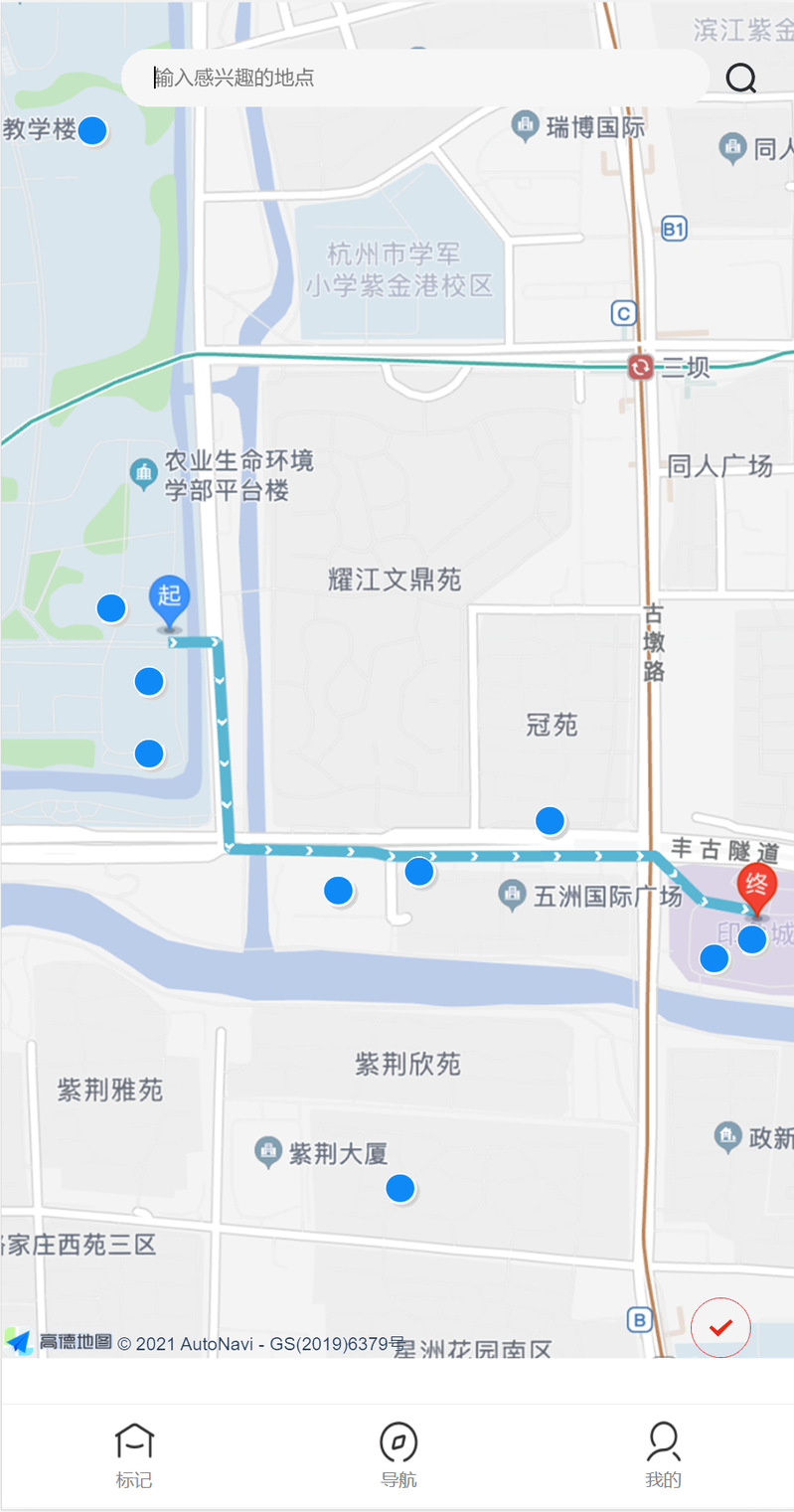
Task: Select the blue marker below 紫荆大厦
Action: [x=400, y=1188]
